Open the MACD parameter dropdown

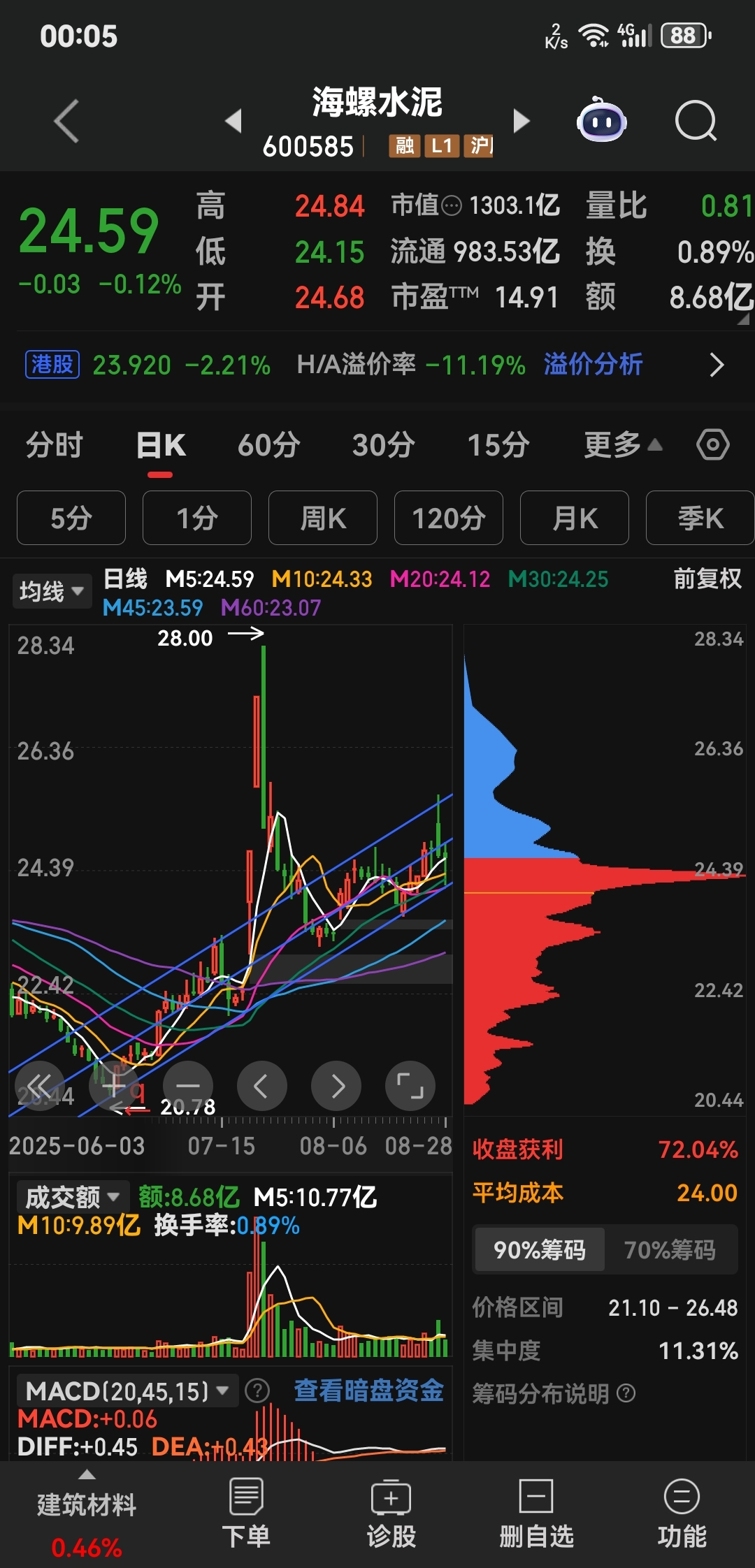[x=122, y=1391]
